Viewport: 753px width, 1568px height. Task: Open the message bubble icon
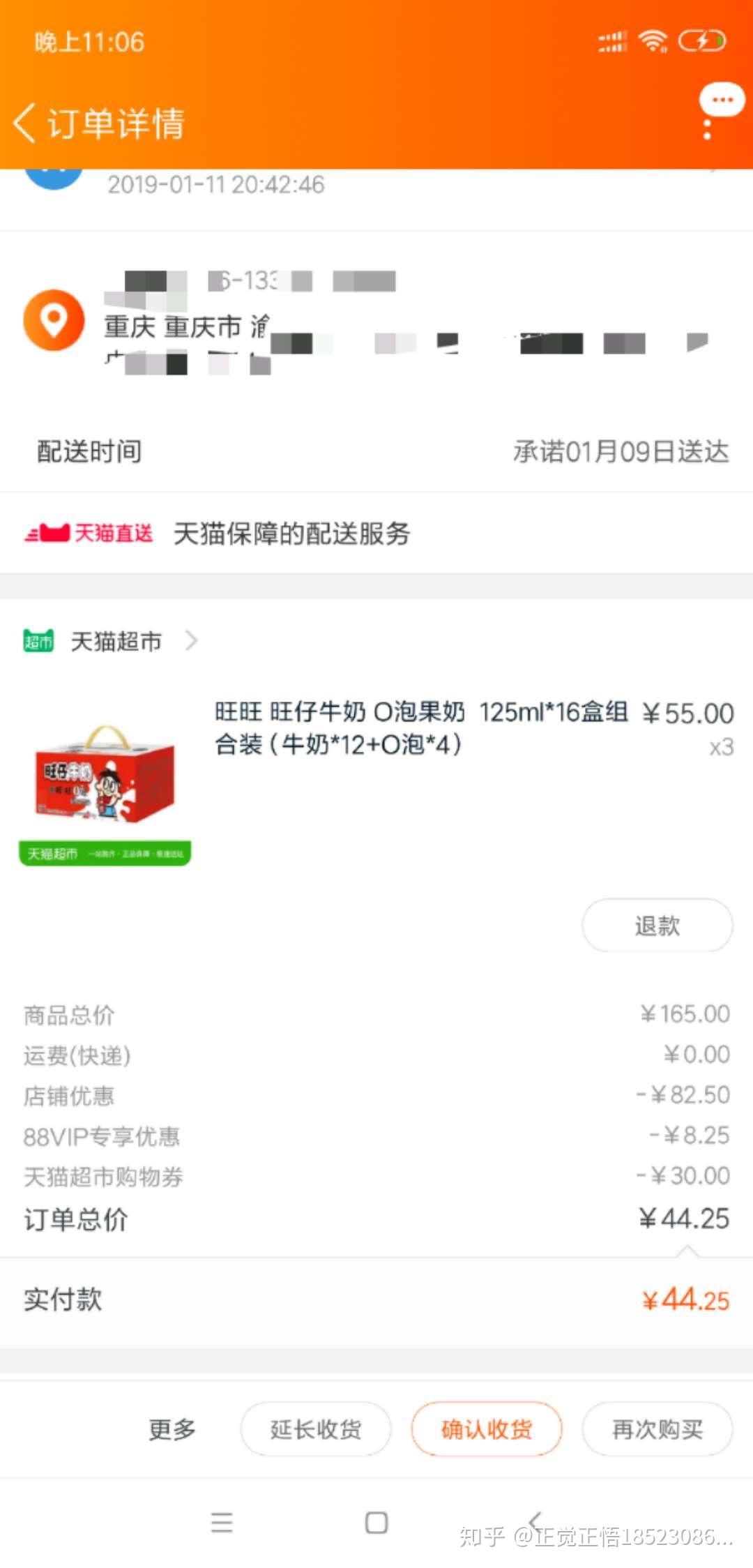722,100
